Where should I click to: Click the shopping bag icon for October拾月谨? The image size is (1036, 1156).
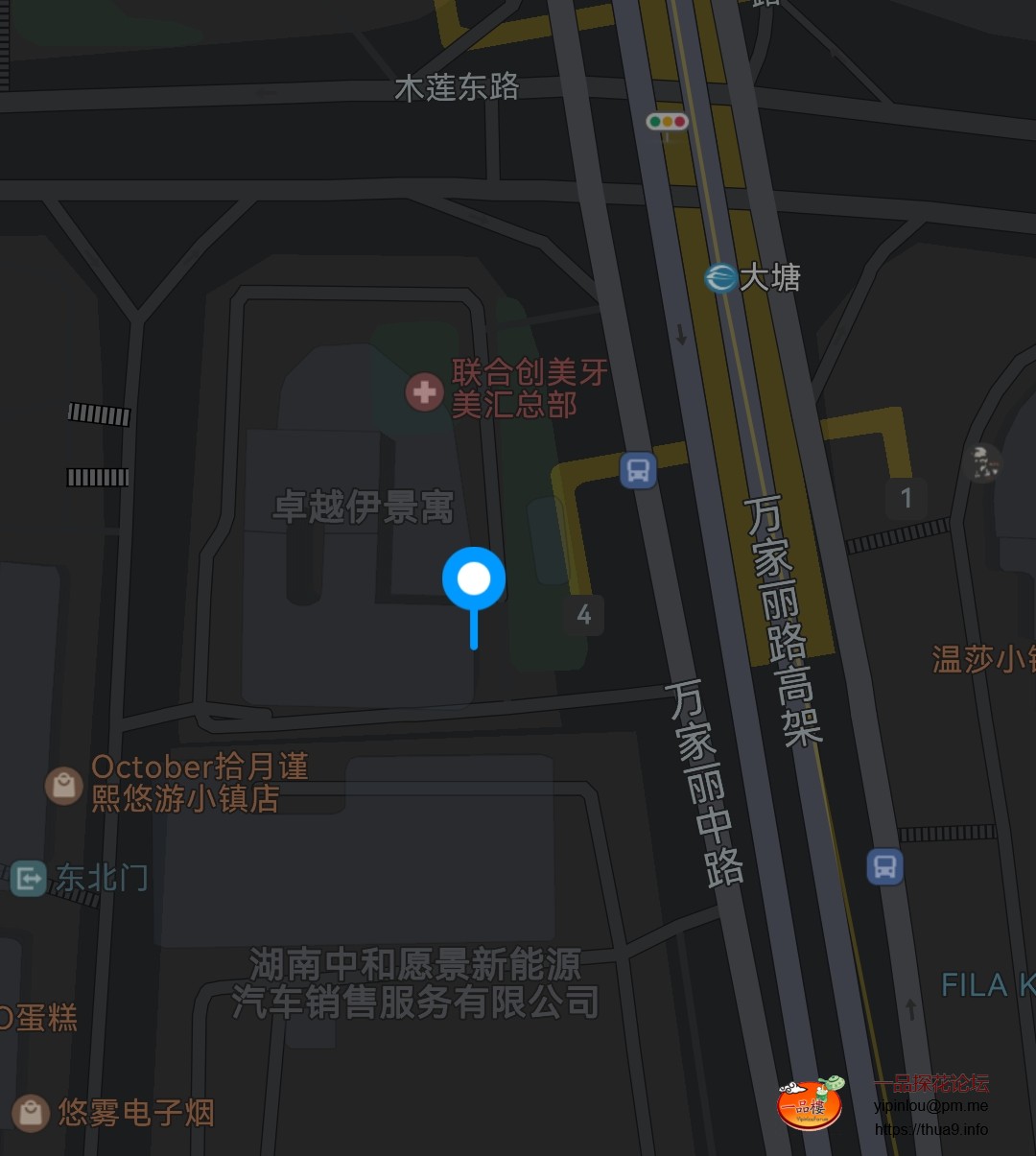[62, 784]
